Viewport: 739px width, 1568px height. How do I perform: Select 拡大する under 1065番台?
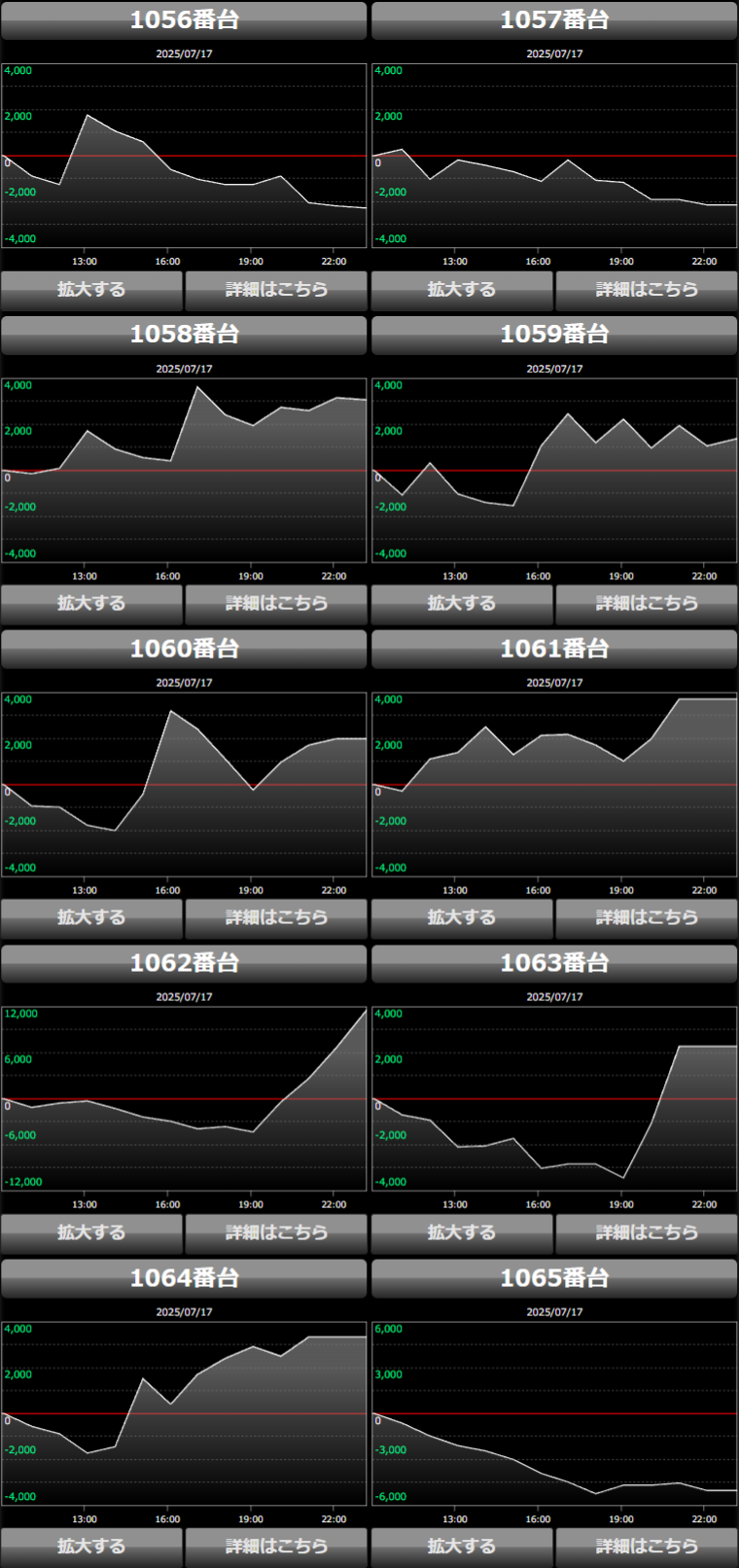462,1548
